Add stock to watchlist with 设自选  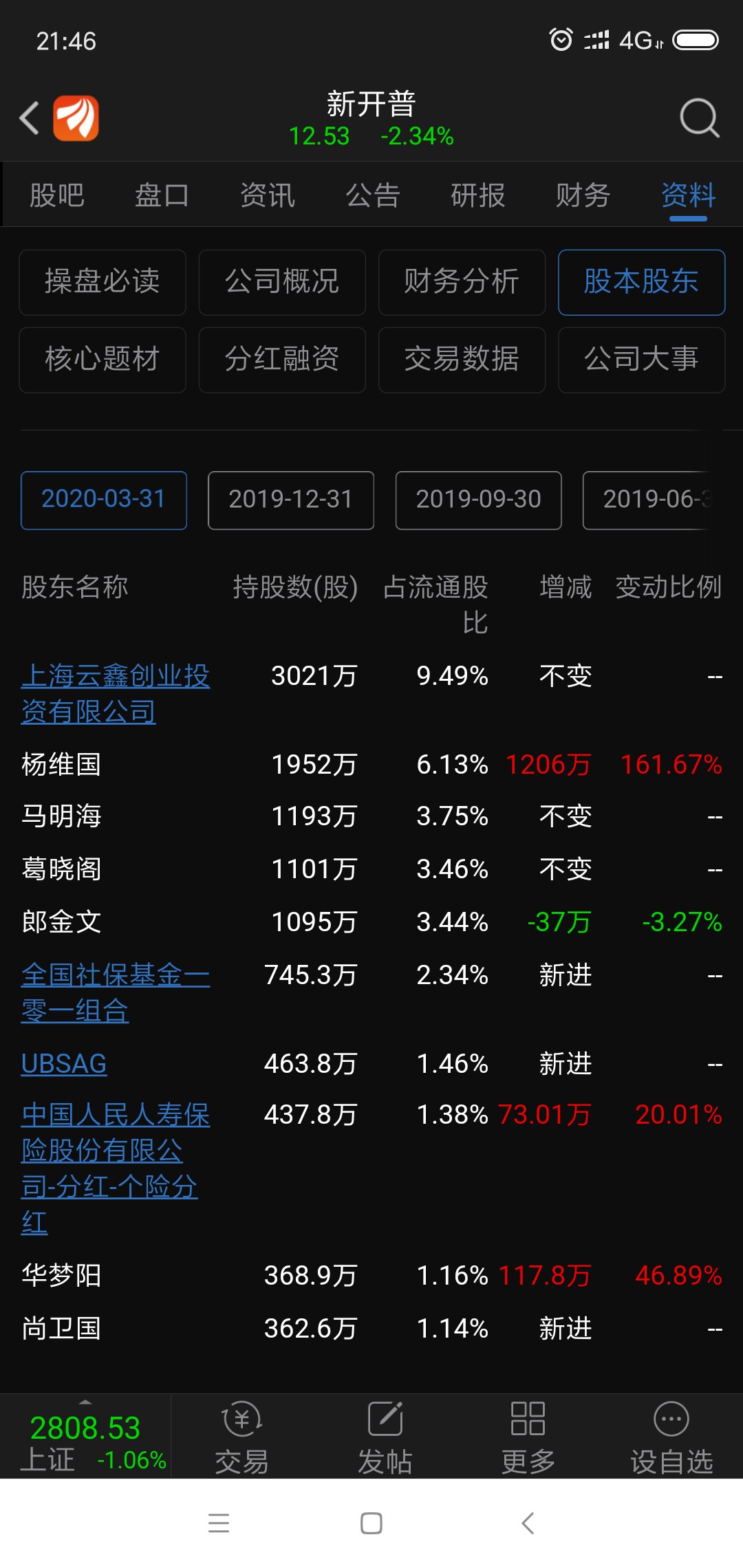pyautogui.click(x=671, y=1437)
